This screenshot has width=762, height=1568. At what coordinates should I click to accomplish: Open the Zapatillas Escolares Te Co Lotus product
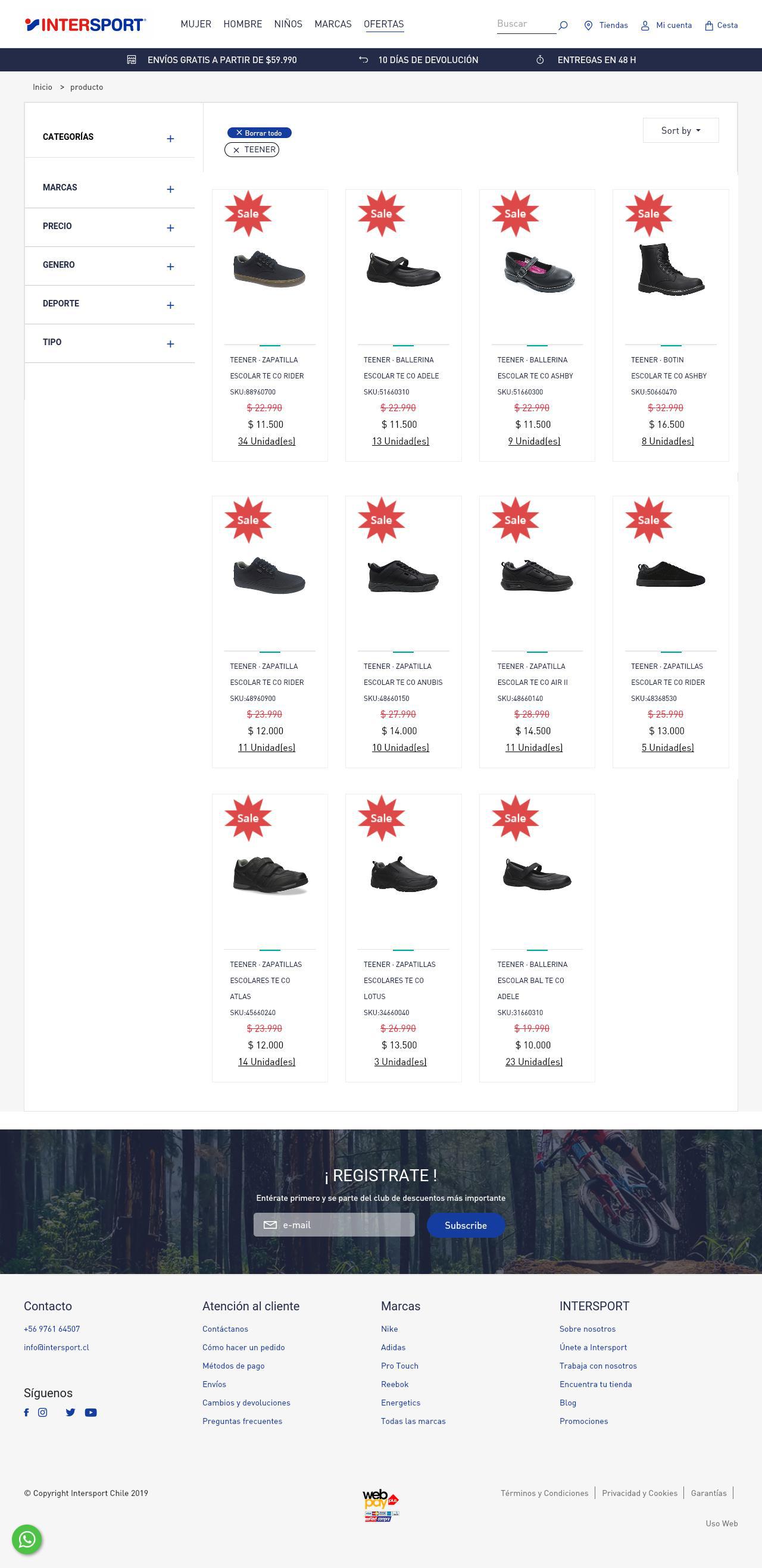click(x=402, y=875)
